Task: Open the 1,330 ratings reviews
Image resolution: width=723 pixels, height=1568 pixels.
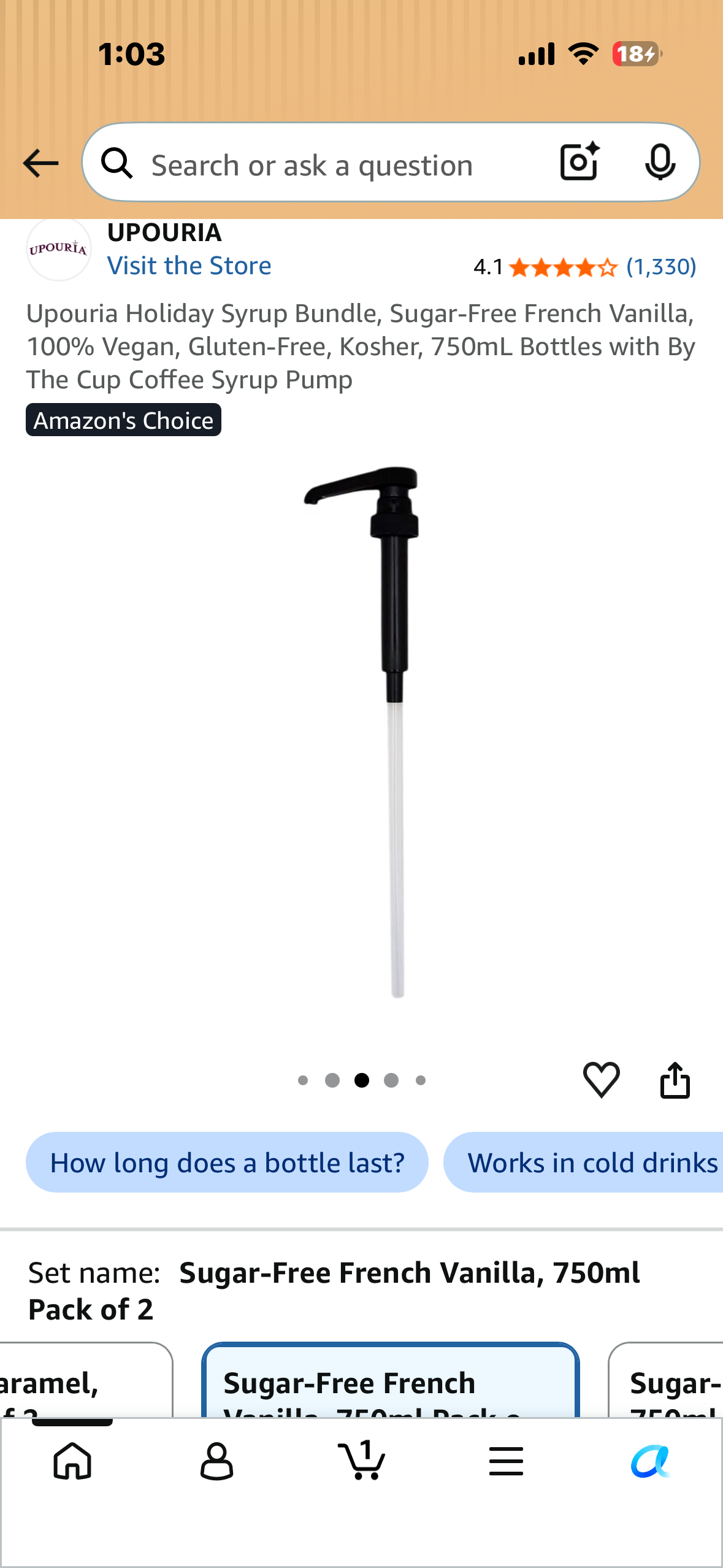Action: click(661, 267)
